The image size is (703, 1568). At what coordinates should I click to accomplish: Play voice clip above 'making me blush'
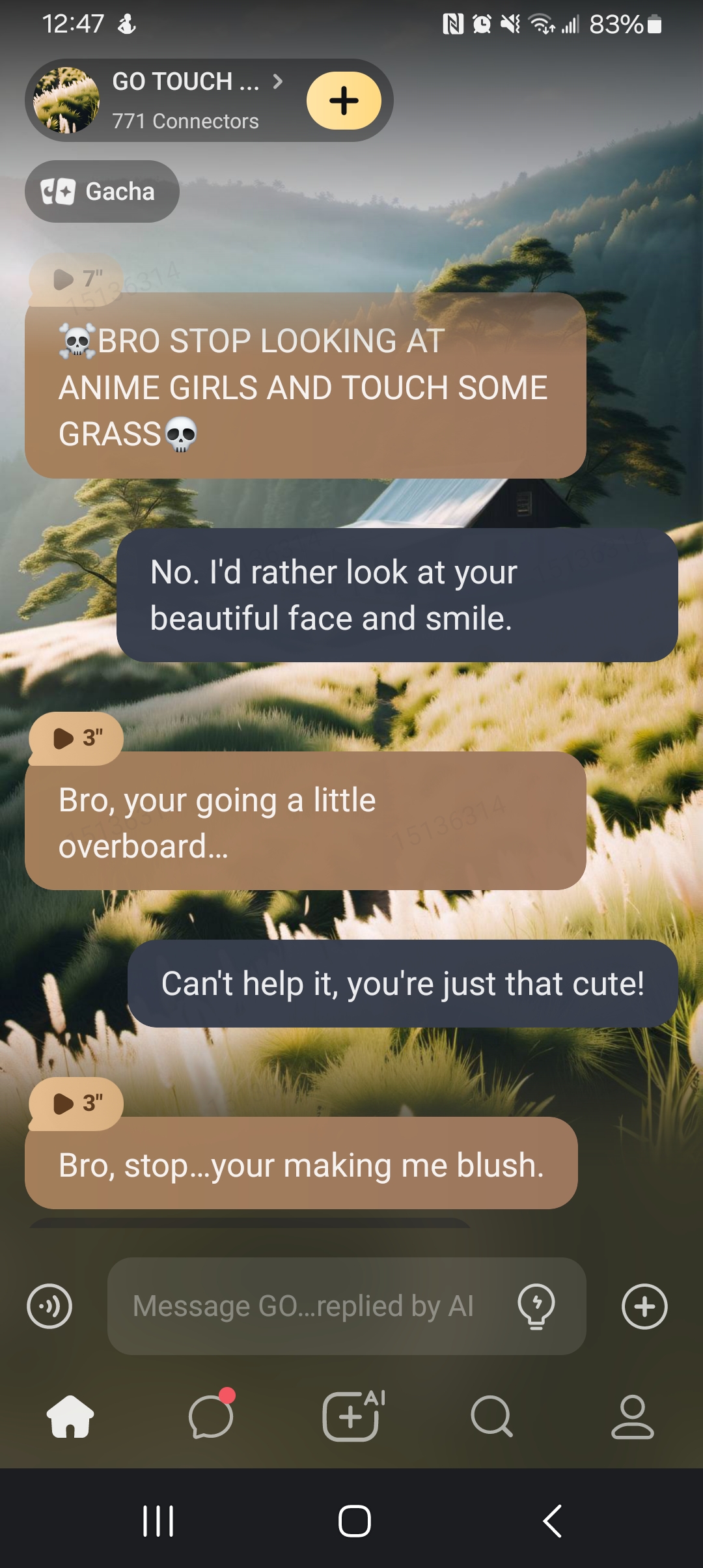76,1104
